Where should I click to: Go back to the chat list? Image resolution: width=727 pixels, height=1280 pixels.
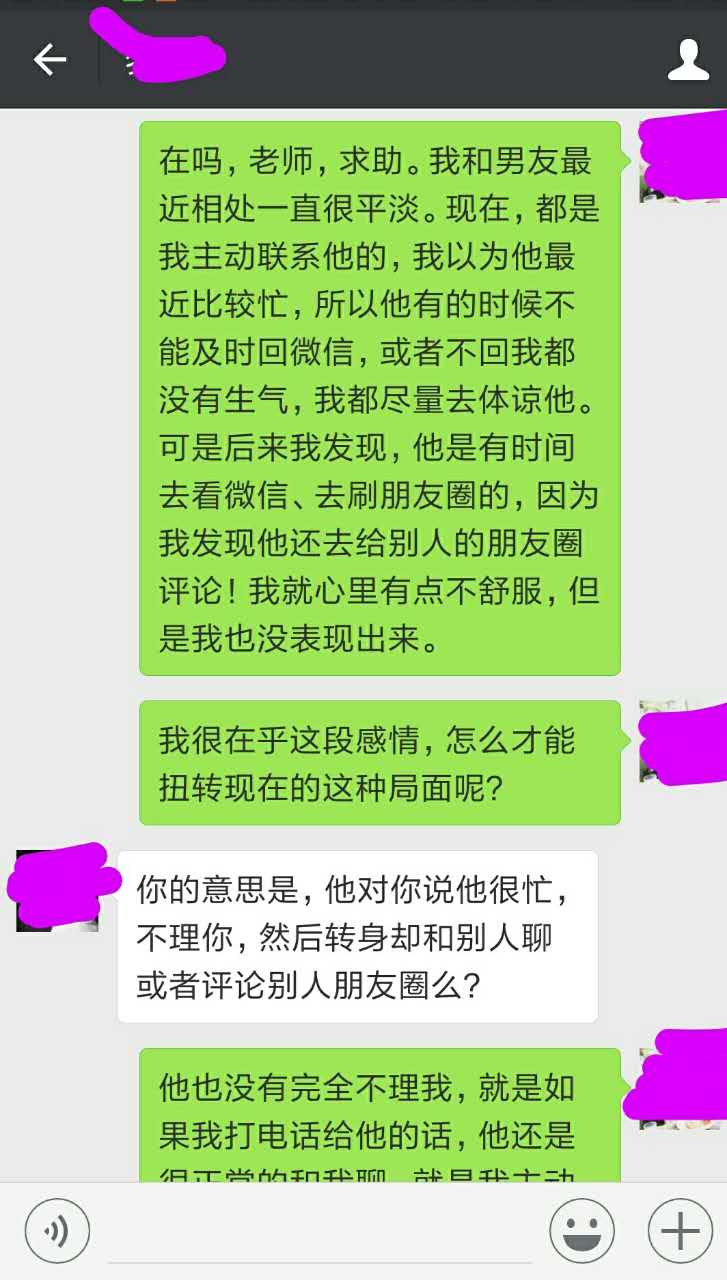click(49, 60)
